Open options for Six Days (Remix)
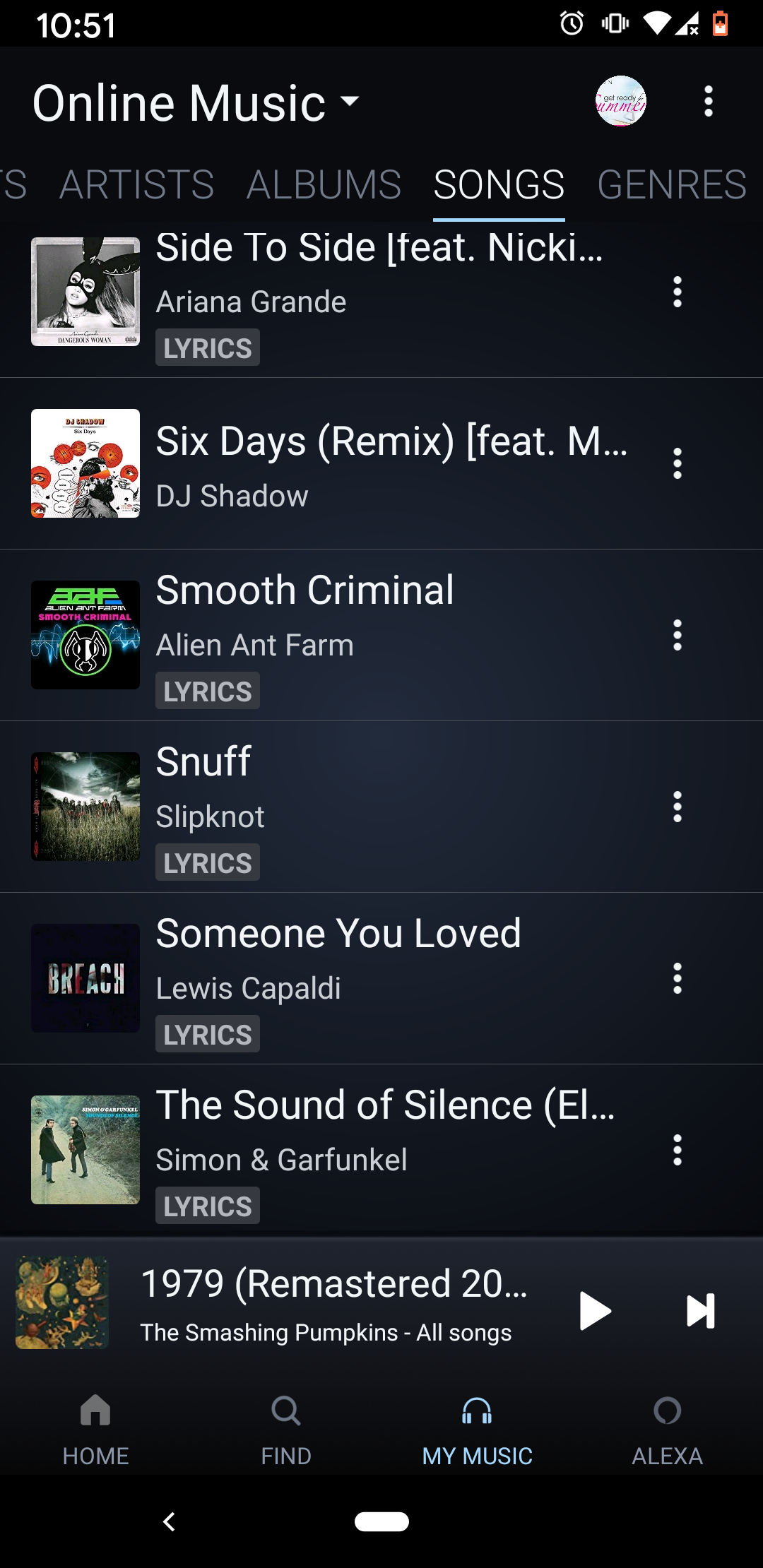The image size is (763, 1568). coord(677,463)
